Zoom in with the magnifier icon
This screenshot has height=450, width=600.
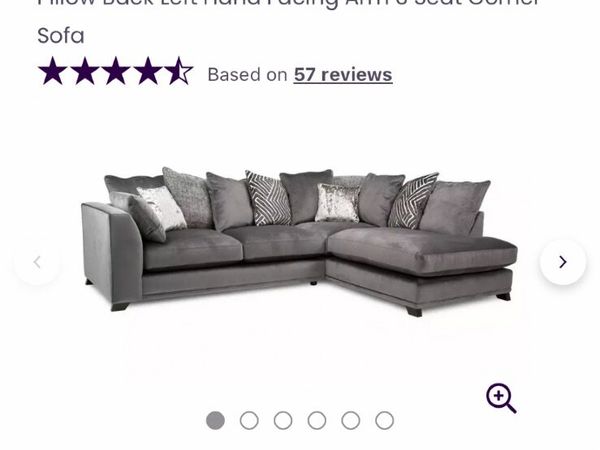pos(501,398)
